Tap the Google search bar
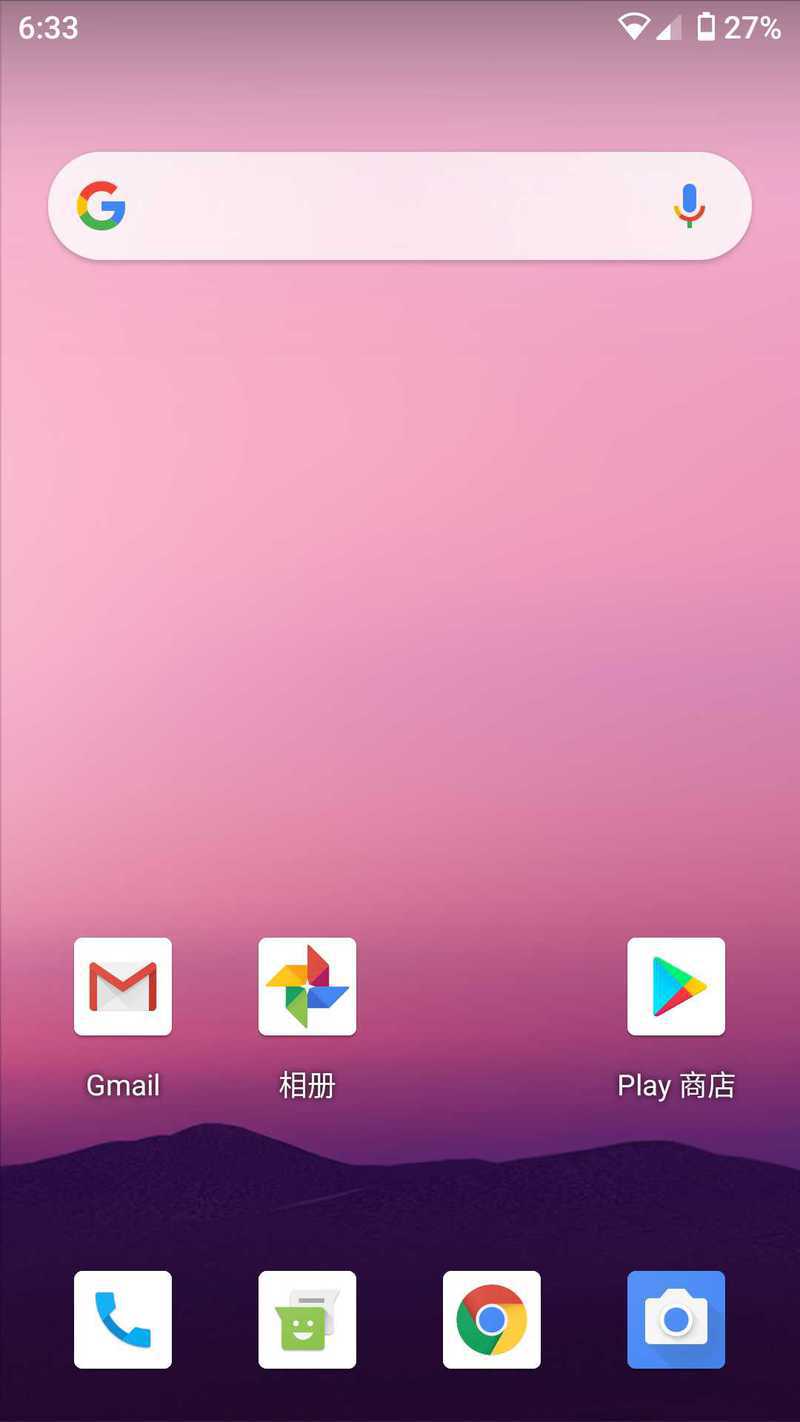 [400, 206]
